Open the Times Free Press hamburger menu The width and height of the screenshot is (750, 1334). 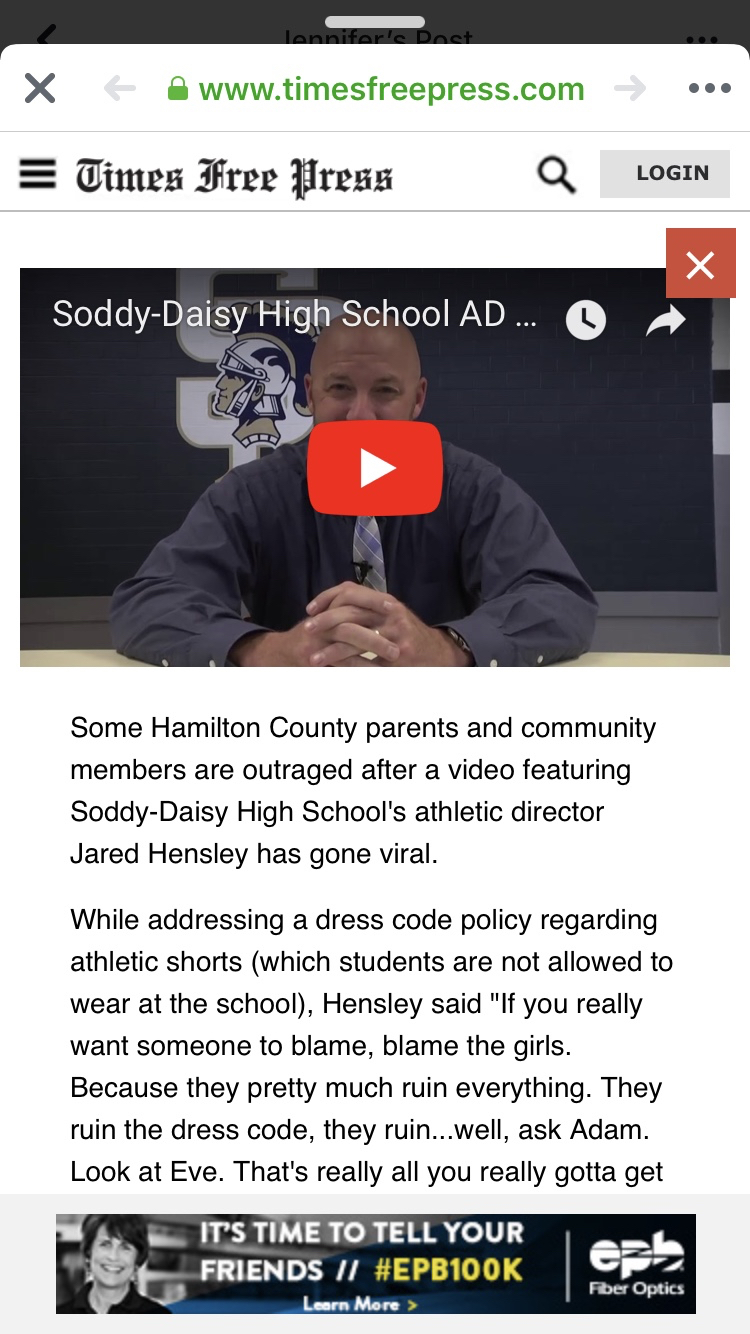[x=38, y=174]
